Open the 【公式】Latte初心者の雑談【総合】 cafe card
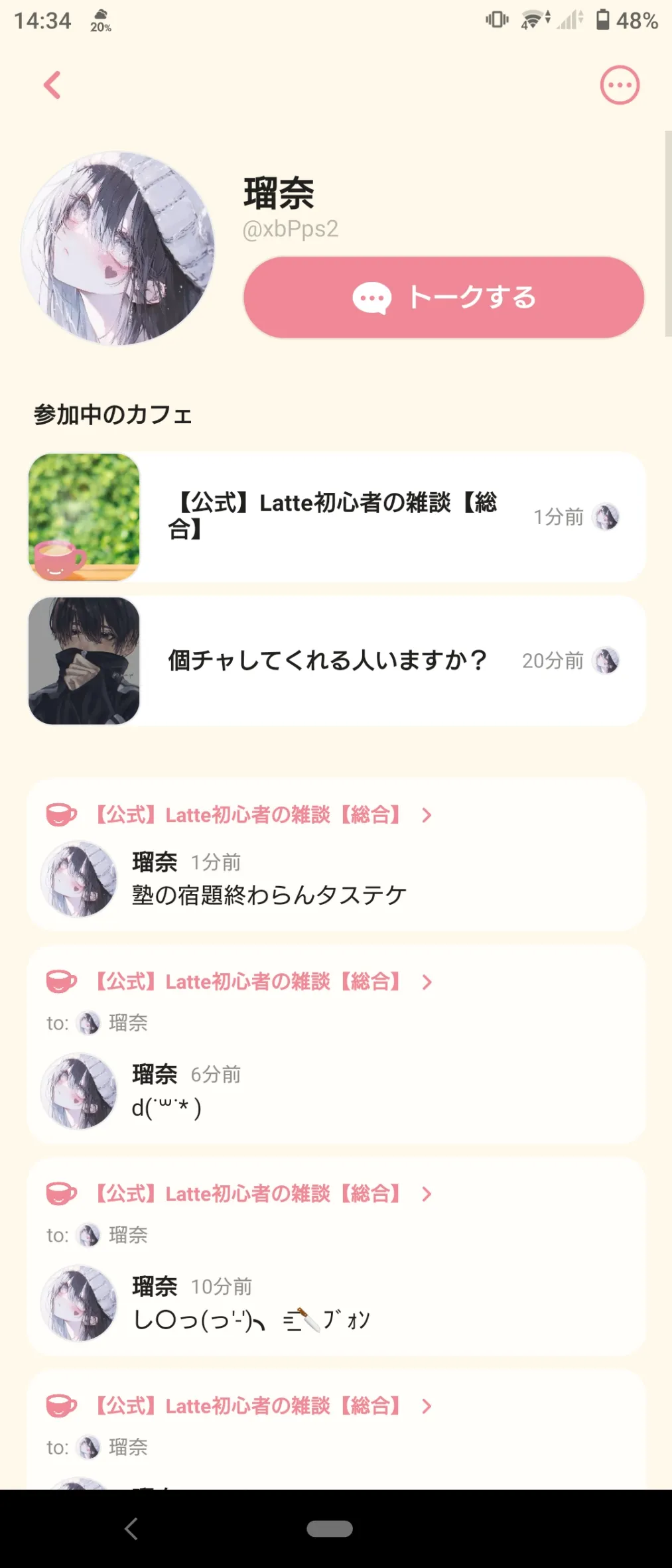This screenshot has width=672, height=1568. tap(336, 517)
